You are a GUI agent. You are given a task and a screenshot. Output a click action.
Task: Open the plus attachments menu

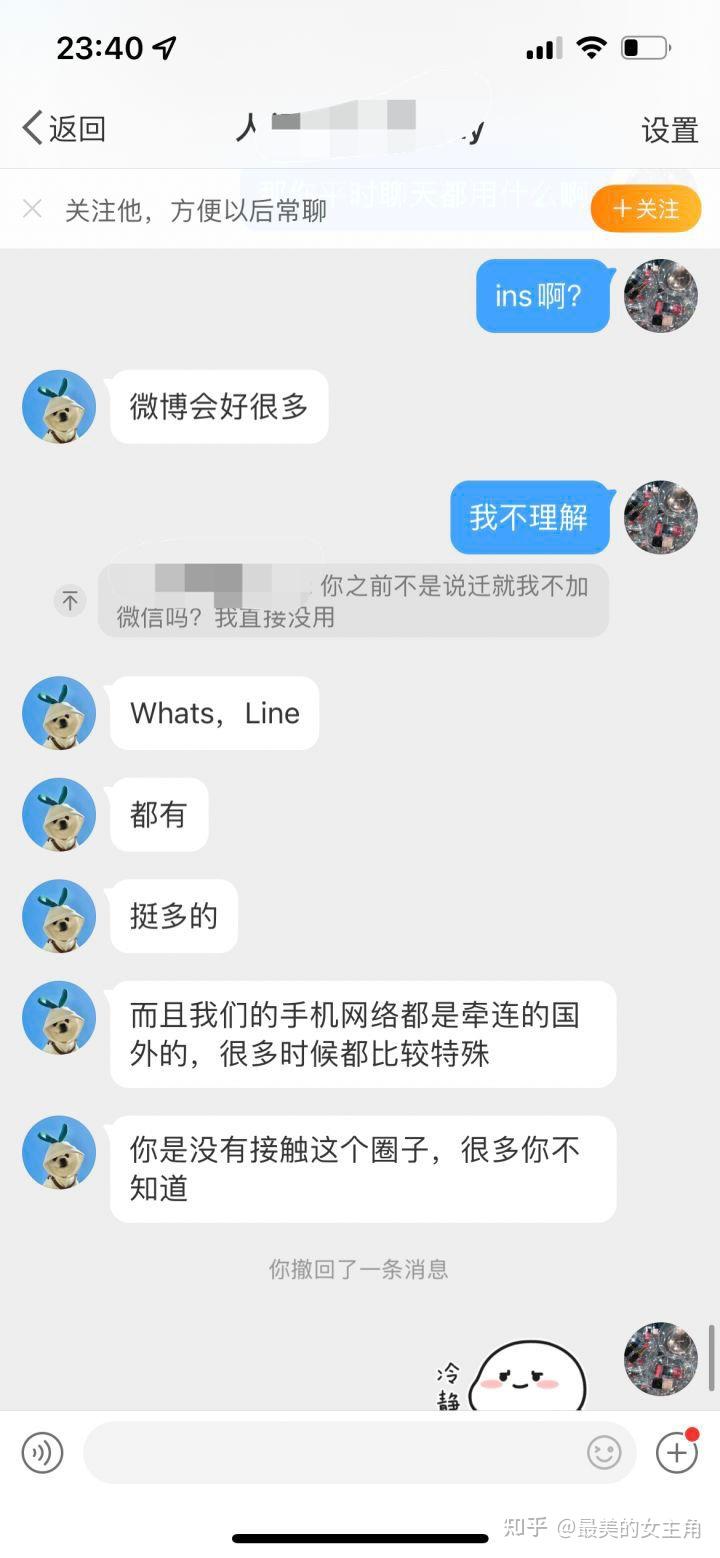pyautogui.click(x=676, y=1452)
